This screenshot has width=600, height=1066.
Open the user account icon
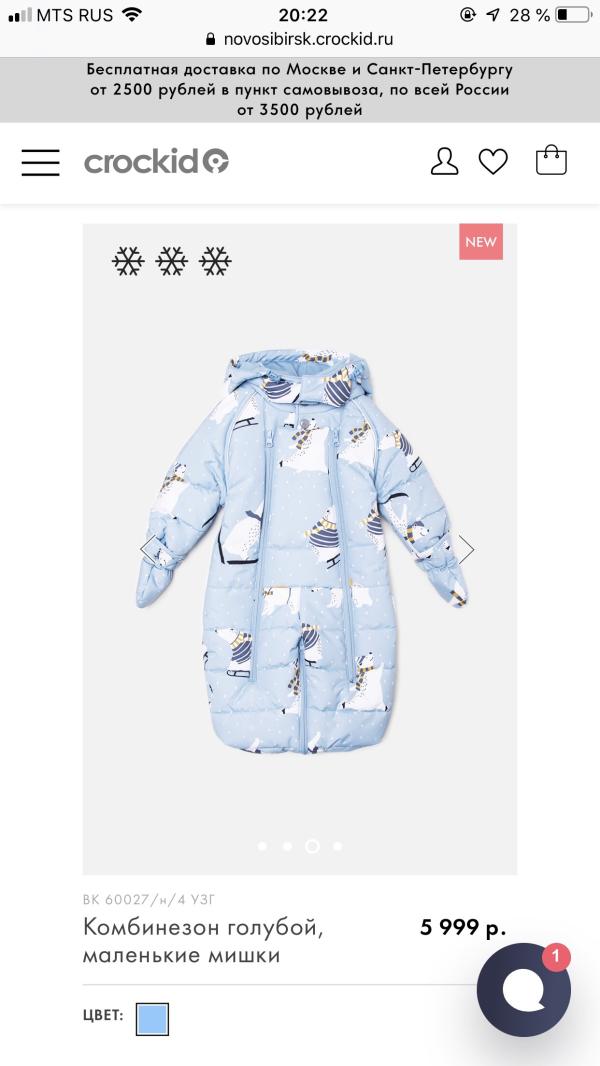click(x=444, y=162)
